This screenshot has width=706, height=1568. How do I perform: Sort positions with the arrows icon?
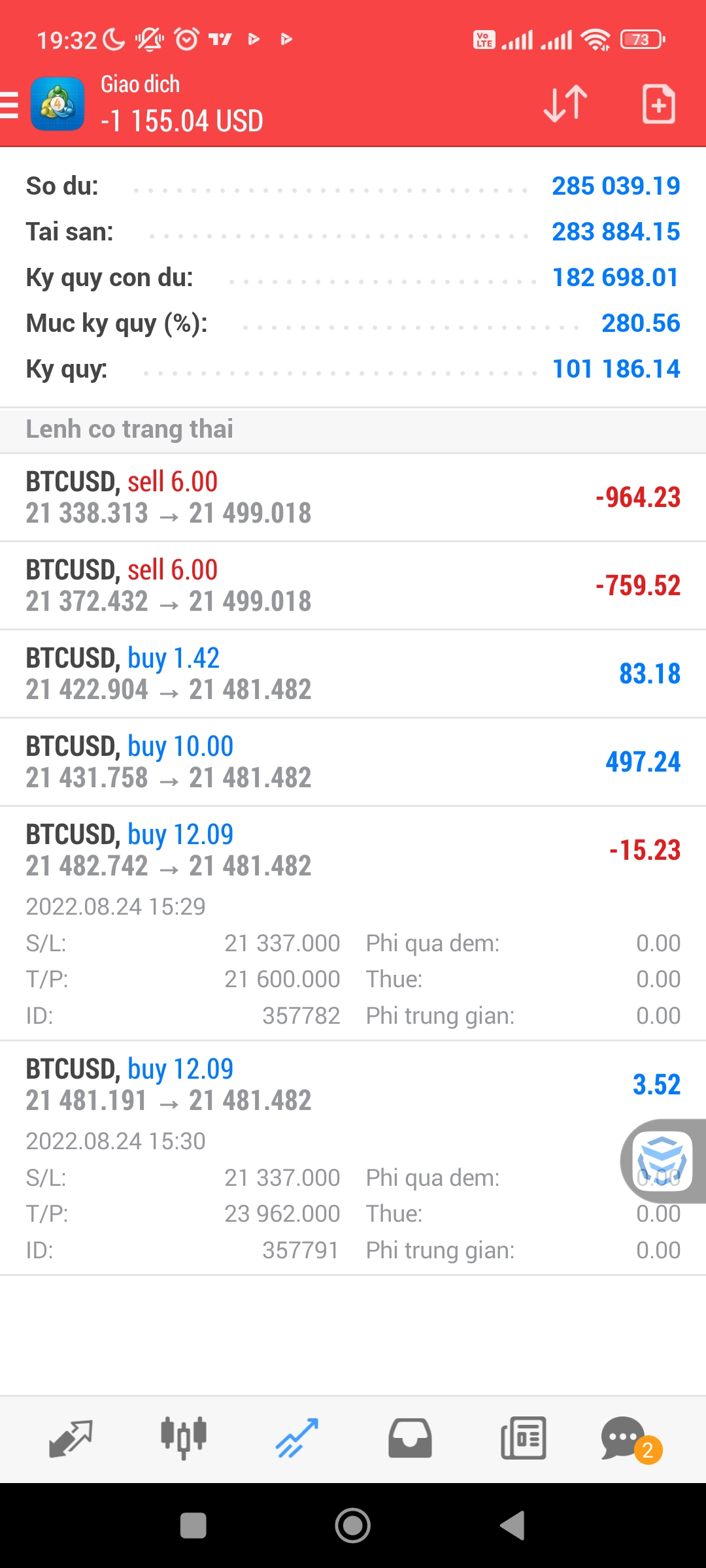565,104
